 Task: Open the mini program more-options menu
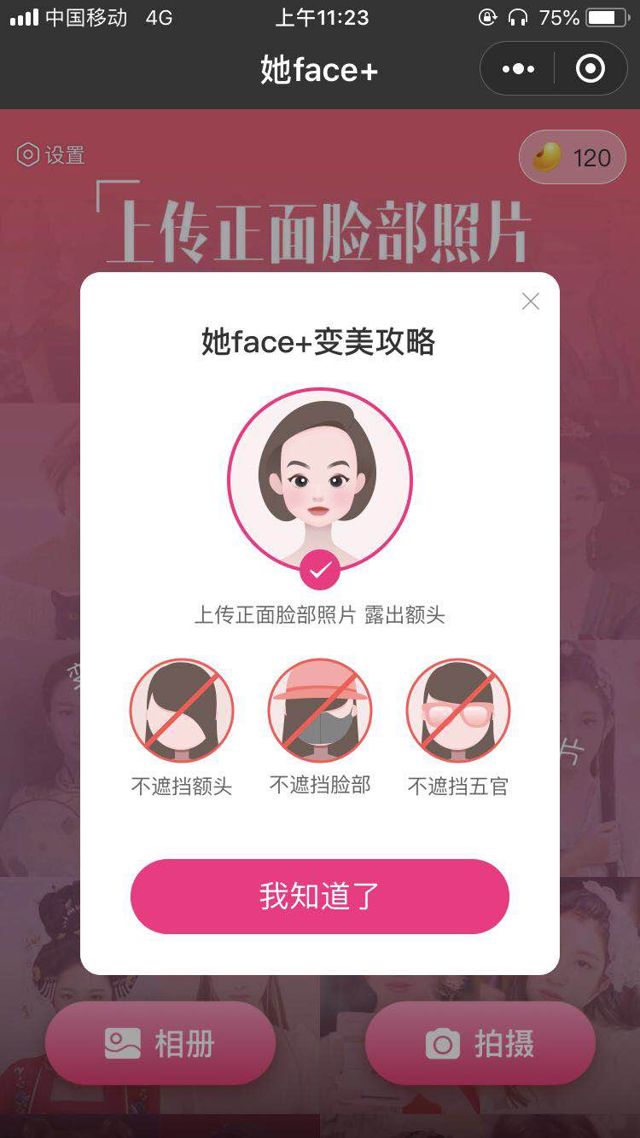click(518, 69)
